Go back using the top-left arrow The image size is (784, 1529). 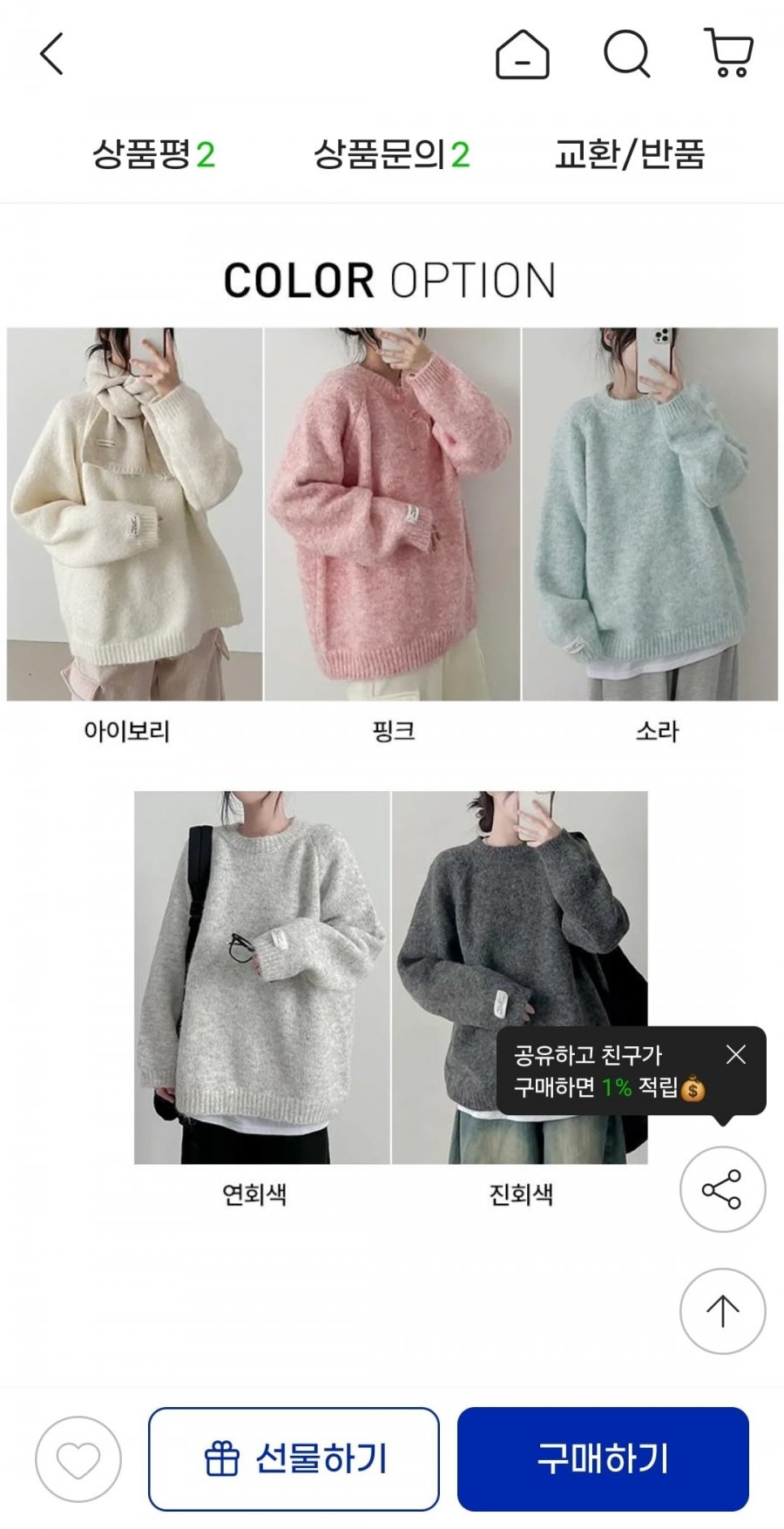[x=52, y=54]
